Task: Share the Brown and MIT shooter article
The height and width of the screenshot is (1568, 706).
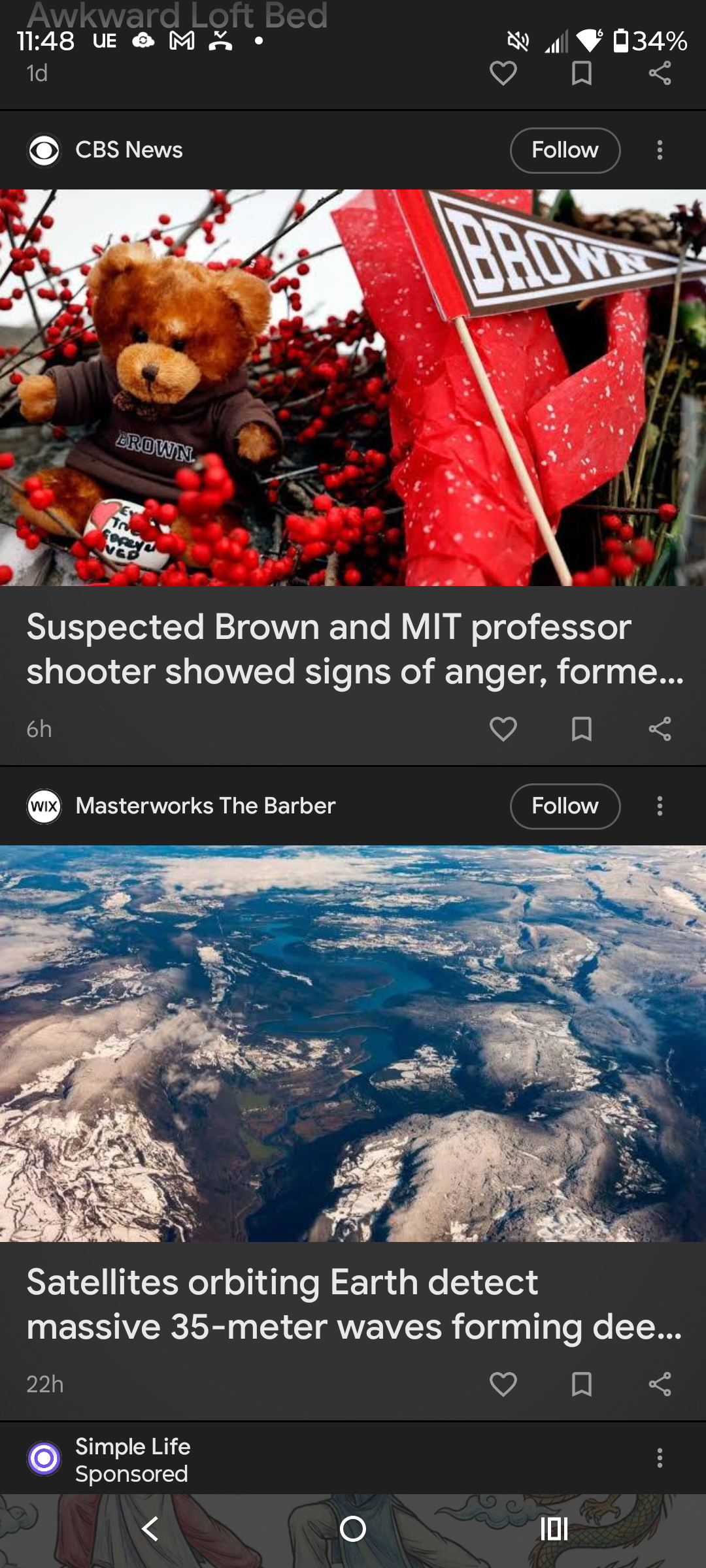Action: coord(660,728)
